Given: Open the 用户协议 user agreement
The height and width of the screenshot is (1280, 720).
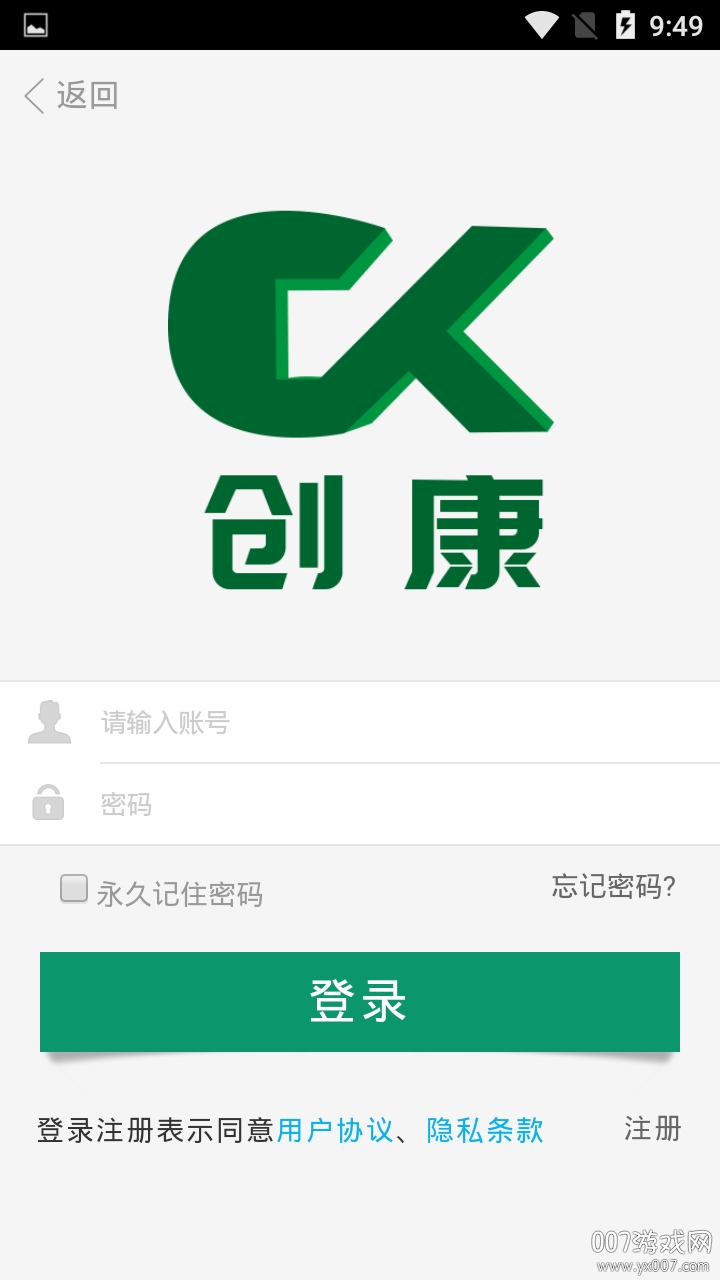Looking at the screenshot, I should point(335,1131).
